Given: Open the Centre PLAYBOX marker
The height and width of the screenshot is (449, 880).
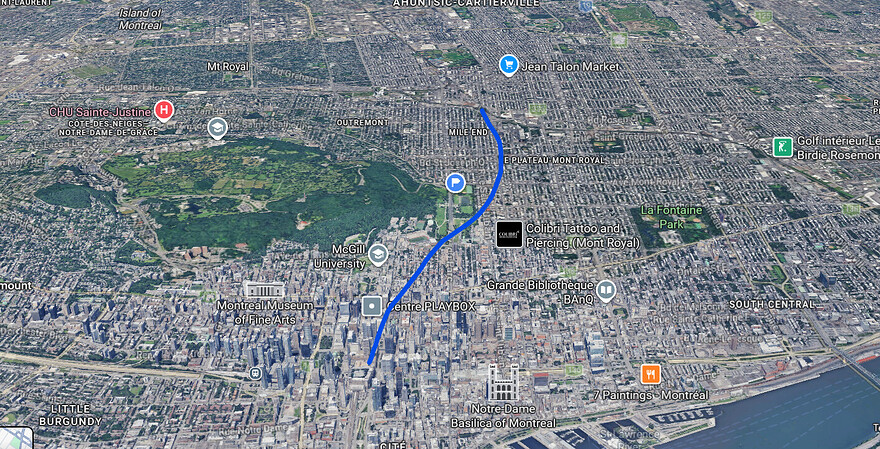Looking at the screenshot, I should point(372,305).
